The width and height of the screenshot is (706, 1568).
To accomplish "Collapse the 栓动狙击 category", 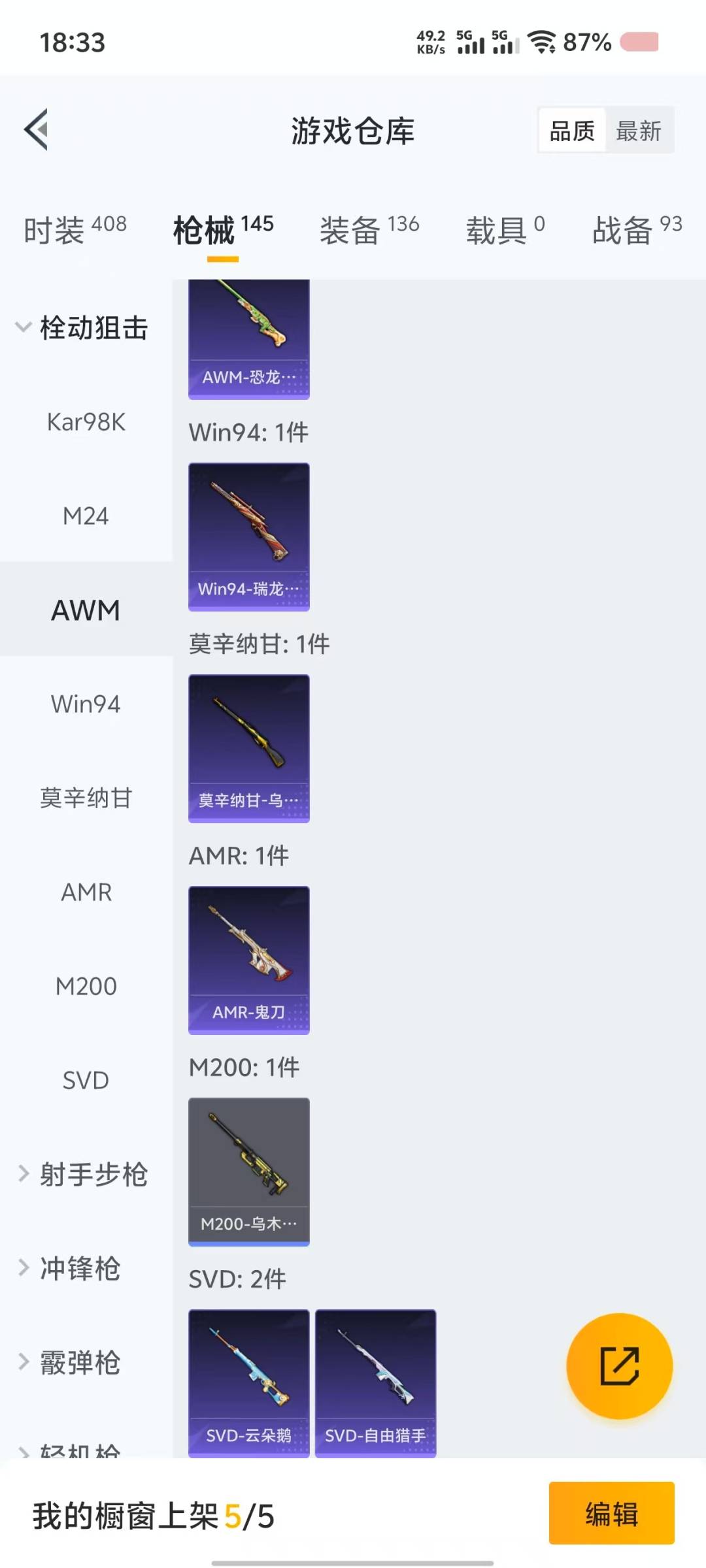I will 82,327.
